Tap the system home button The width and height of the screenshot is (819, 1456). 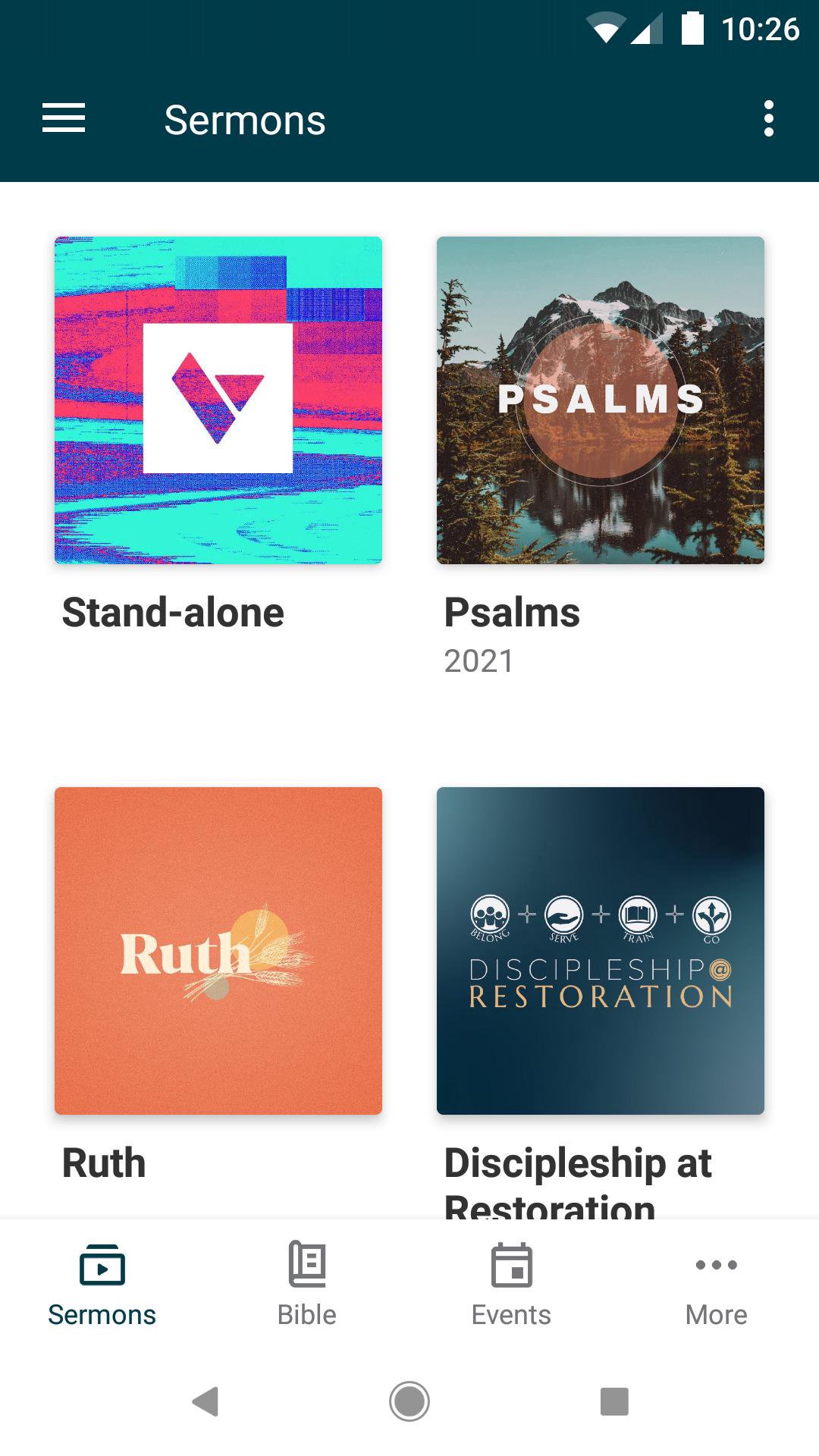pyautogui.click(x=409, y=1401)
